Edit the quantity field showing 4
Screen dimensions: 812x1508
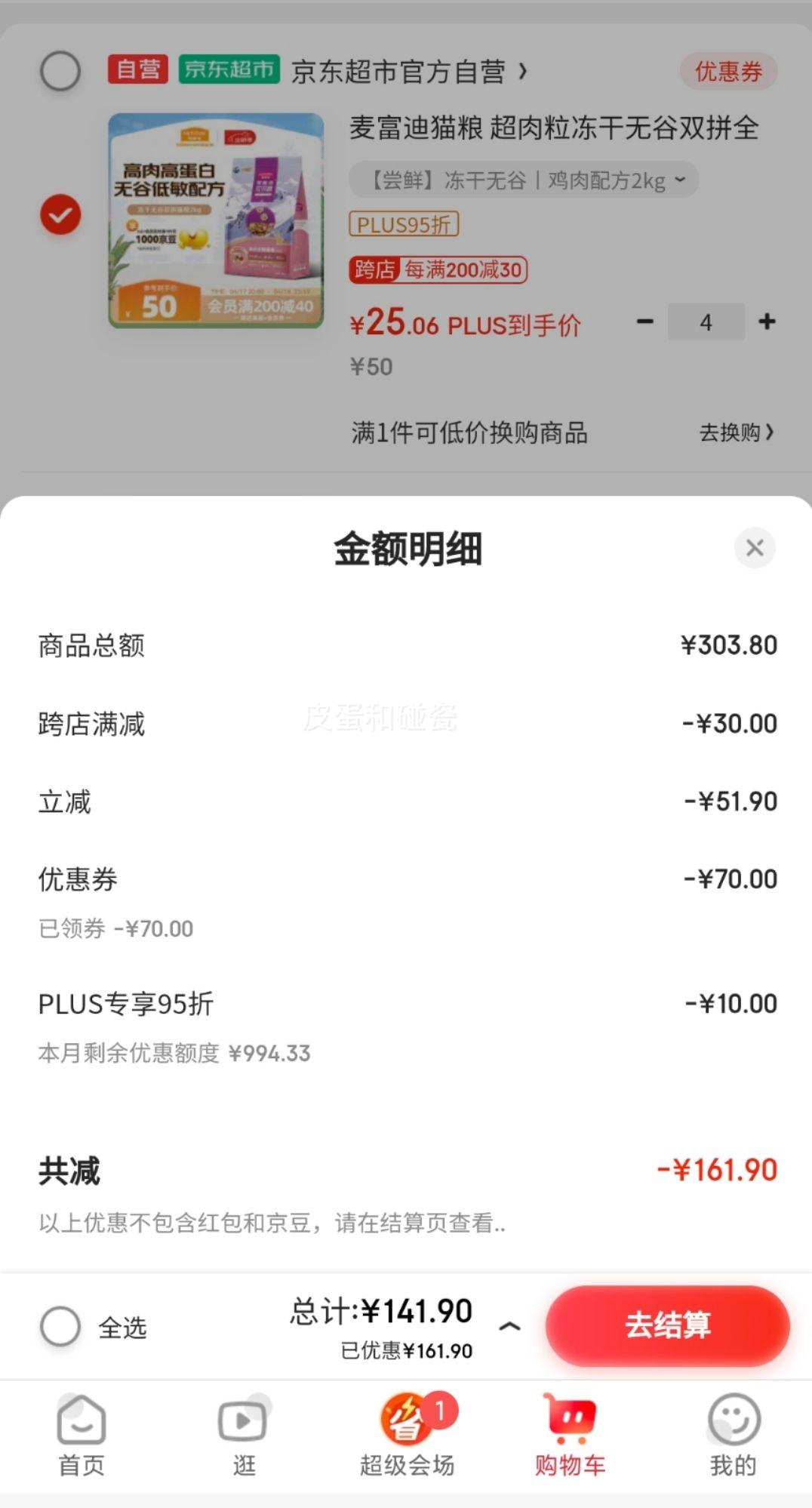click(705, 322)
